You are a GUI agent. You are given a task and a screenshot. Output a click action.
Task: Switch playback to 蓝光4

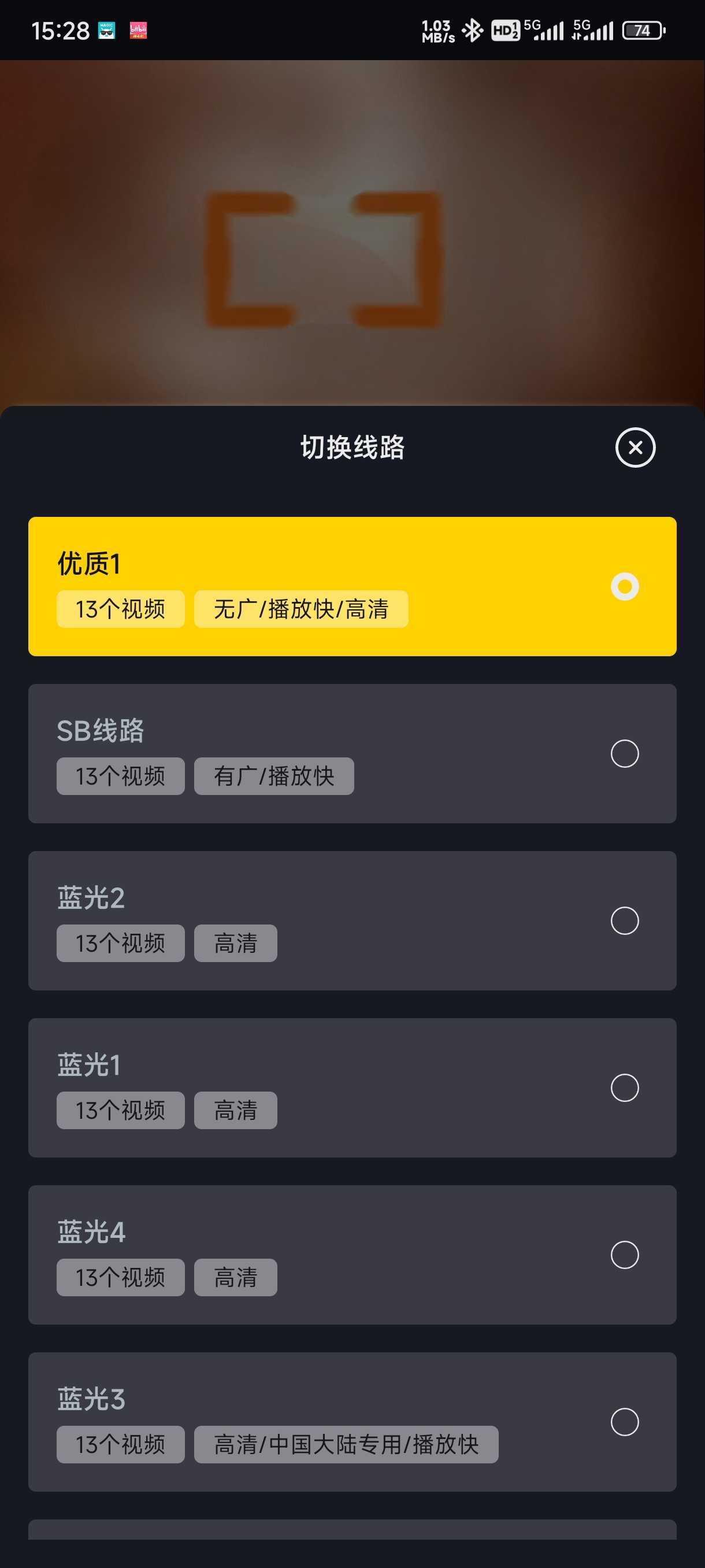pos(351,1255)
